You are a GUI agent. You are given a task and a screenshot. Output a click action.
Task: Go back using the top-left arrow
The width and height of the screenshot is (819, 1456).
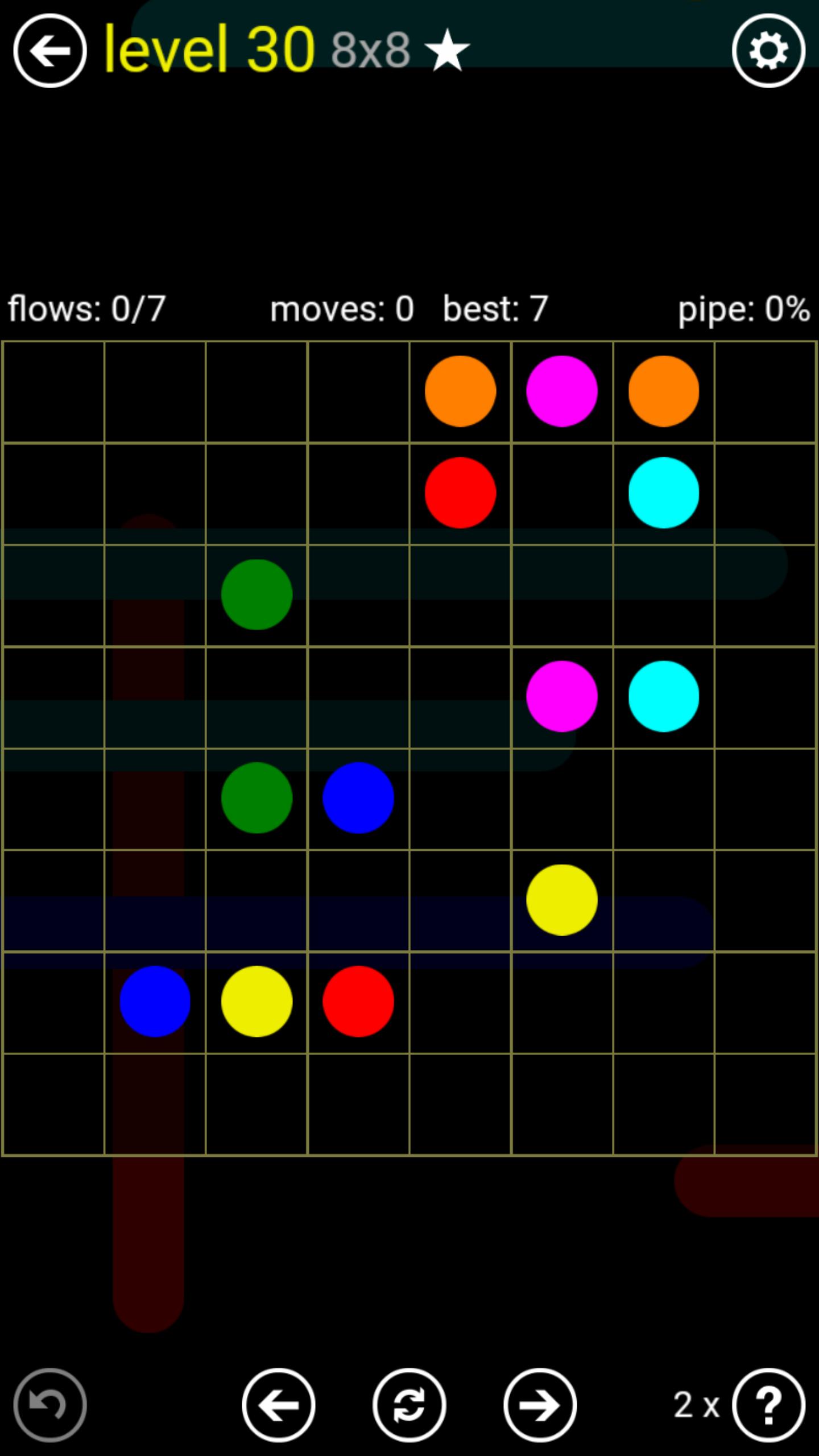50,51
